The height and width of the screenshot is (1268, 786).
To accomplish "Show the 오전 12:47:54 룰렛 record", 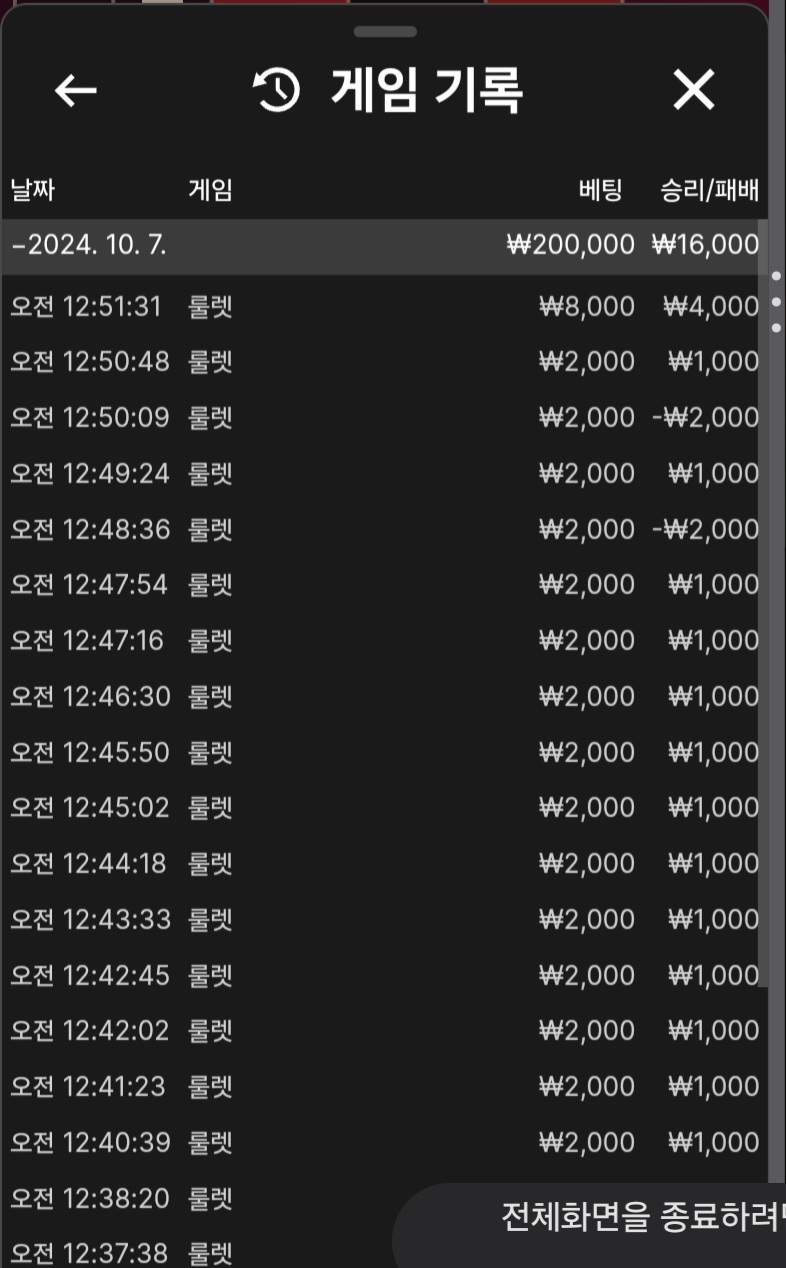I will [384, 584].
